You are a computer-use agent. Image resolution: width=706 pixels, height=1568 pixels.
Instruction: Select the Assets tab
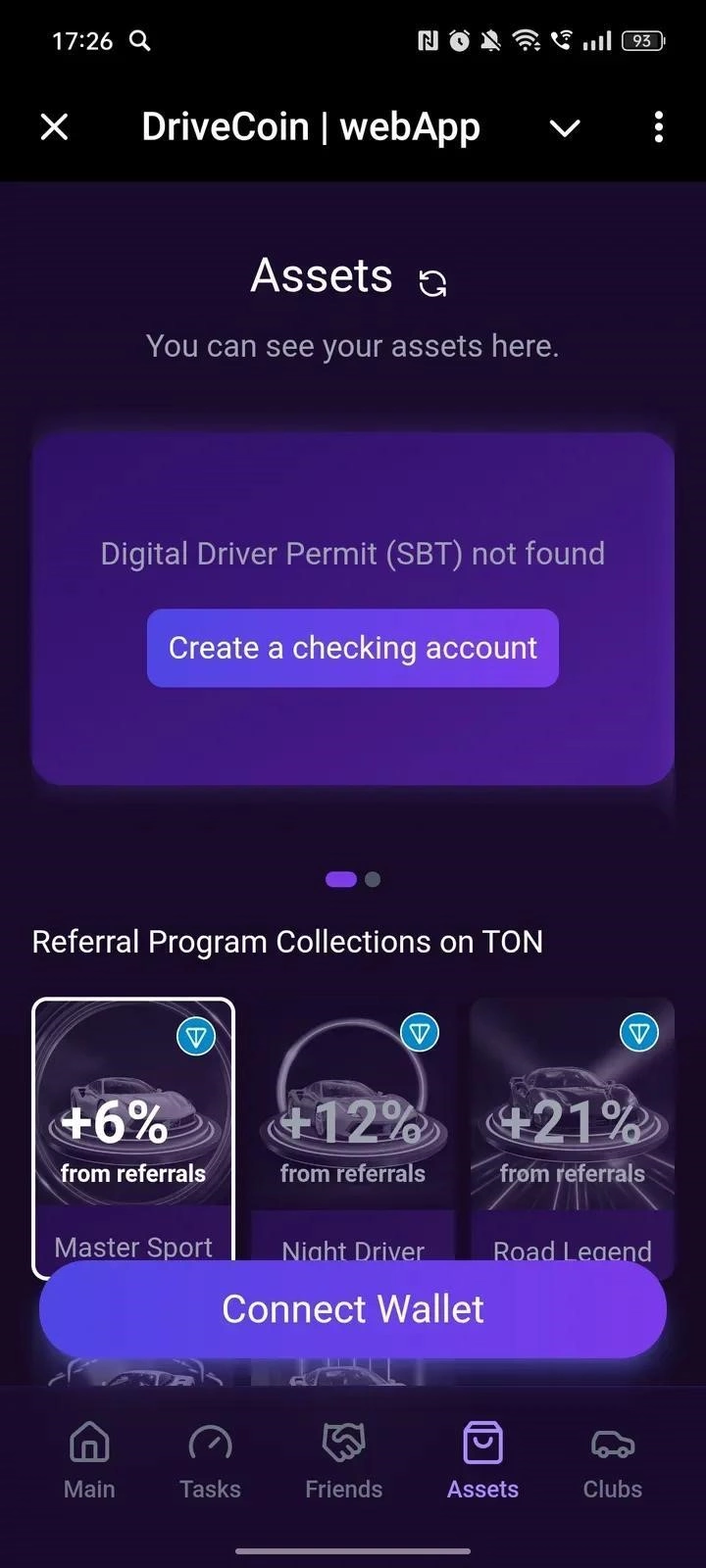pos(482,1460)
